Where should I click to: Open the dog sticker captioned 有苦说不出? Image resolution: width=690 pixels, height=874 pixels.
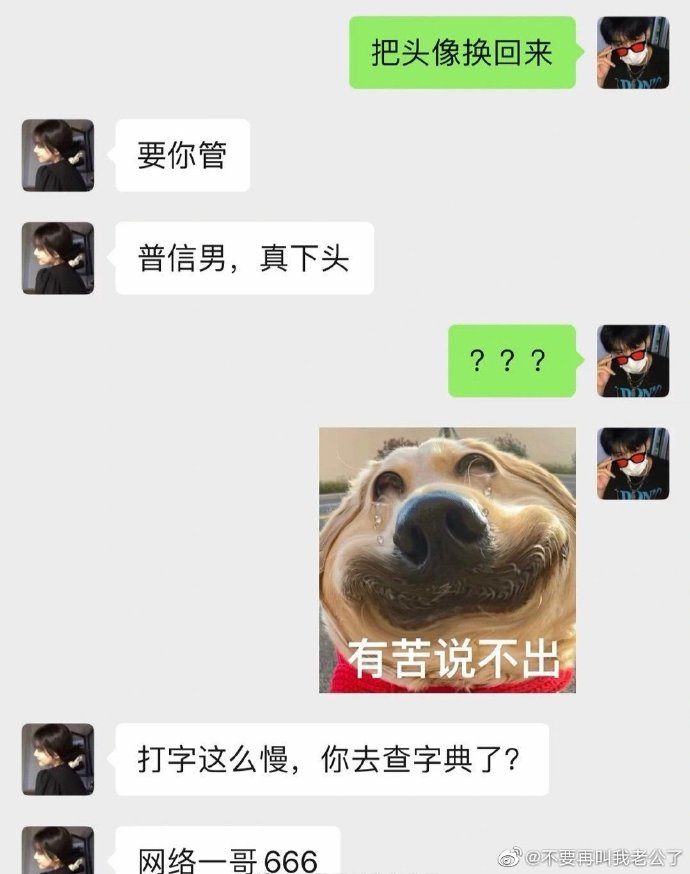(x=447, y=560)
